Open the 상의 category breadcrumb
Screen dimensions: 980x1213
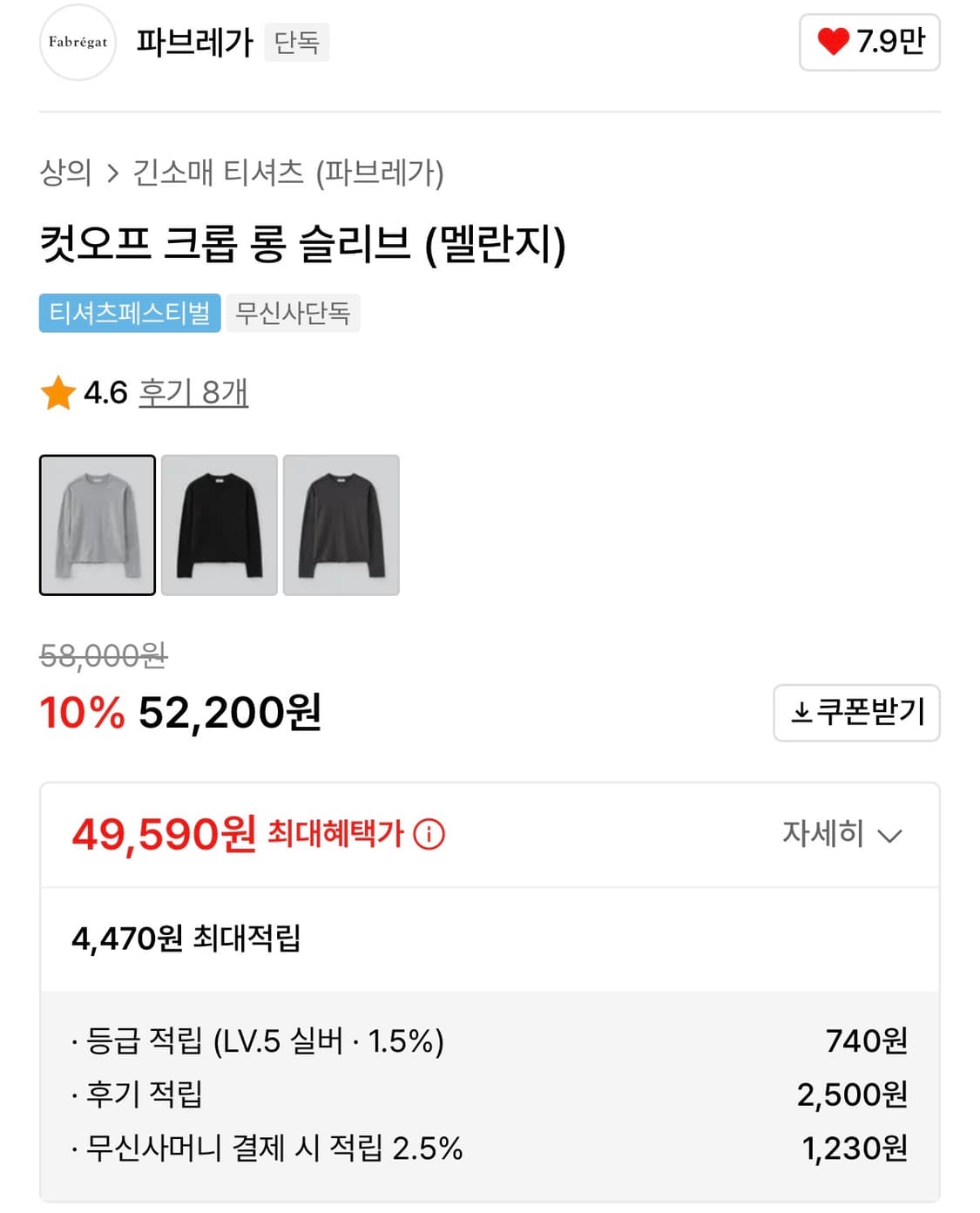pyautogui.click(x=65, y=173)
